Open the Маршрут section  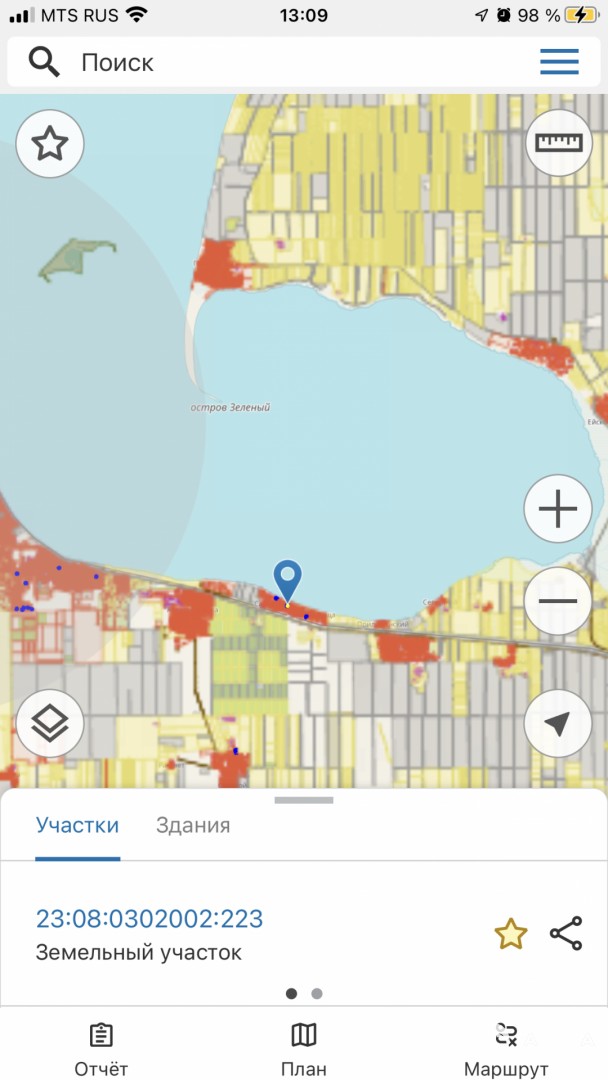(506, 1048)
